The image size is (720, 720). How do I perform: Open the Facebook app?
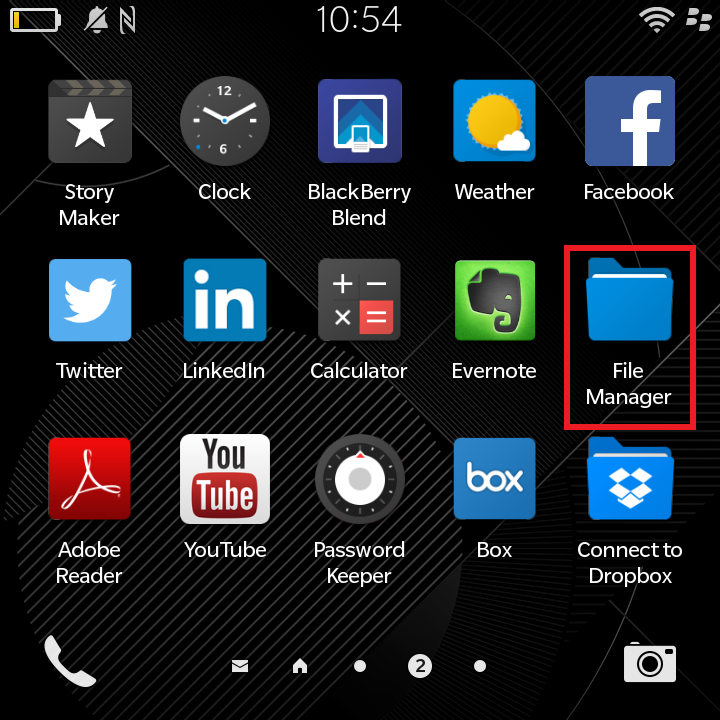pos(629,122)
